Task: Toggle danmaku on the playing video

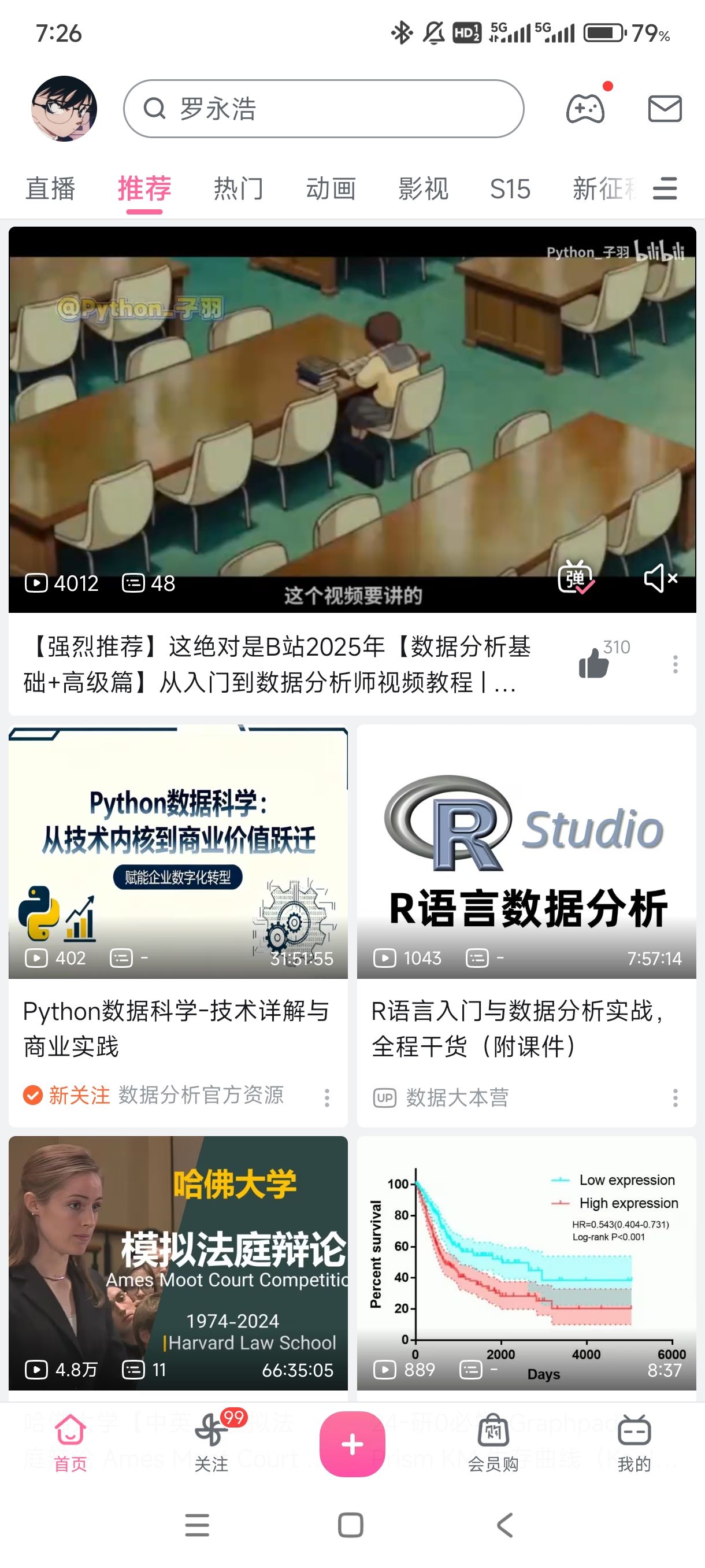Action: tap(576, 577)
